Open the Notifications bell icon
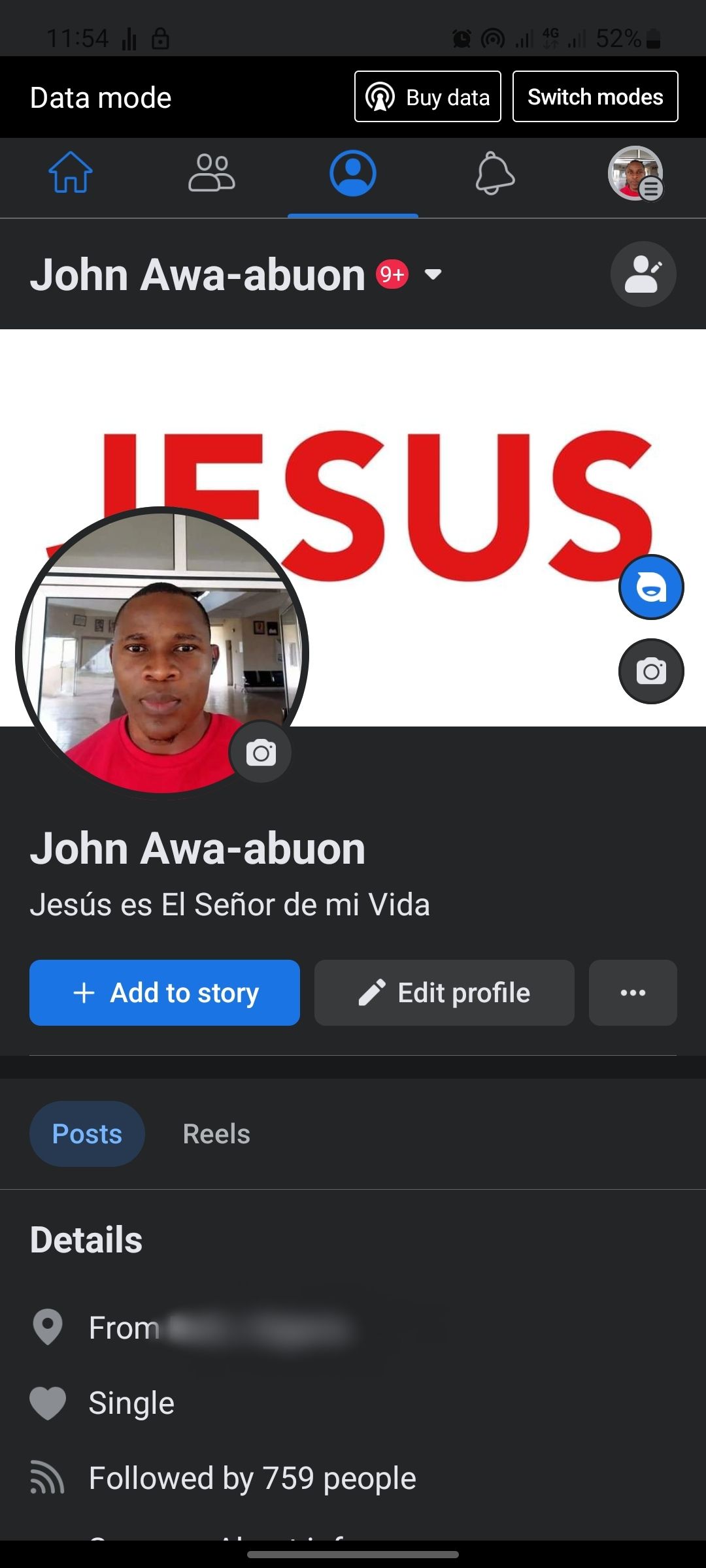Screen dimensions: 706x1568 pyautogui.click(x=495, y=174)
